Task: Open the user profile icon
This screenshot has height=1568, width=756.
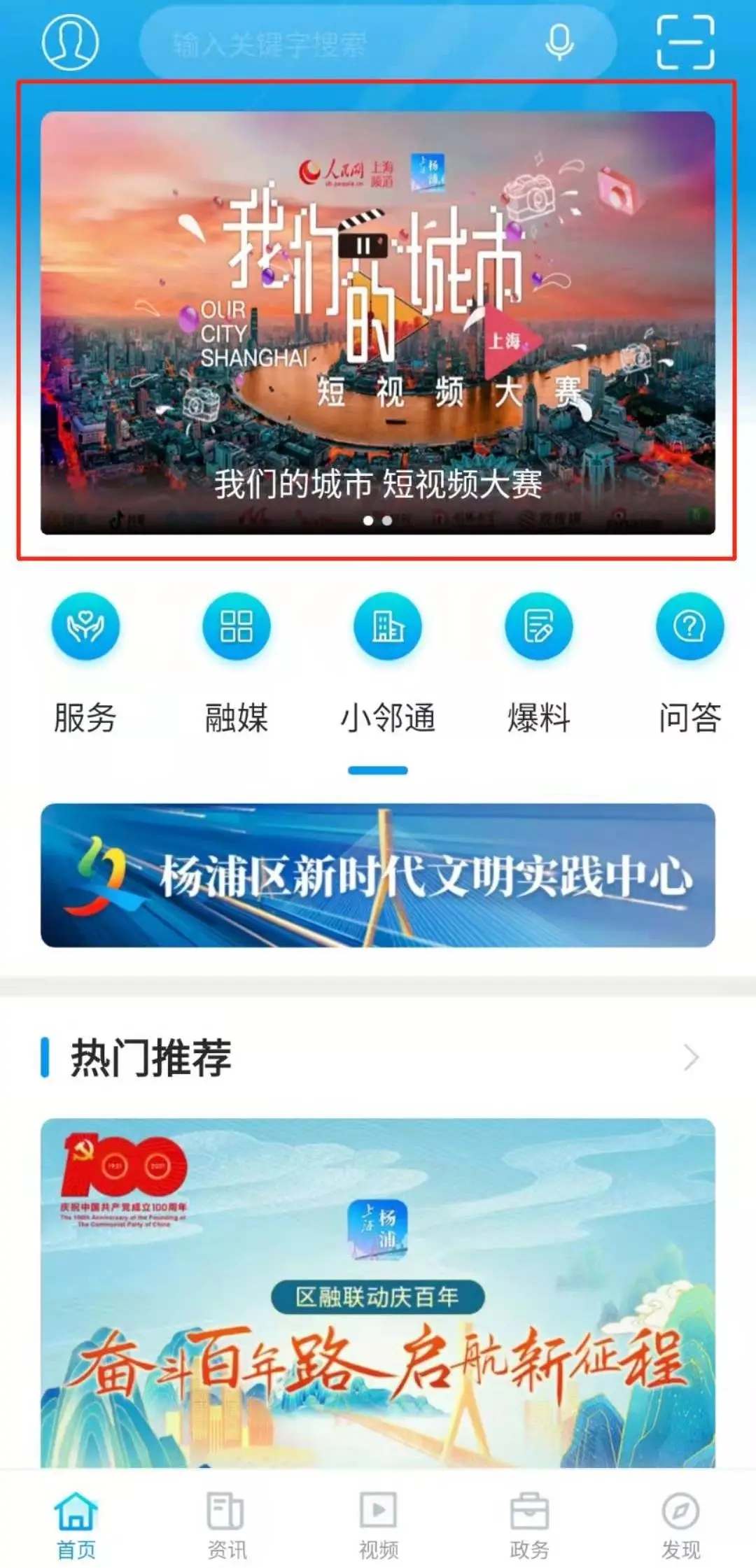Action: tap(70, 42)
